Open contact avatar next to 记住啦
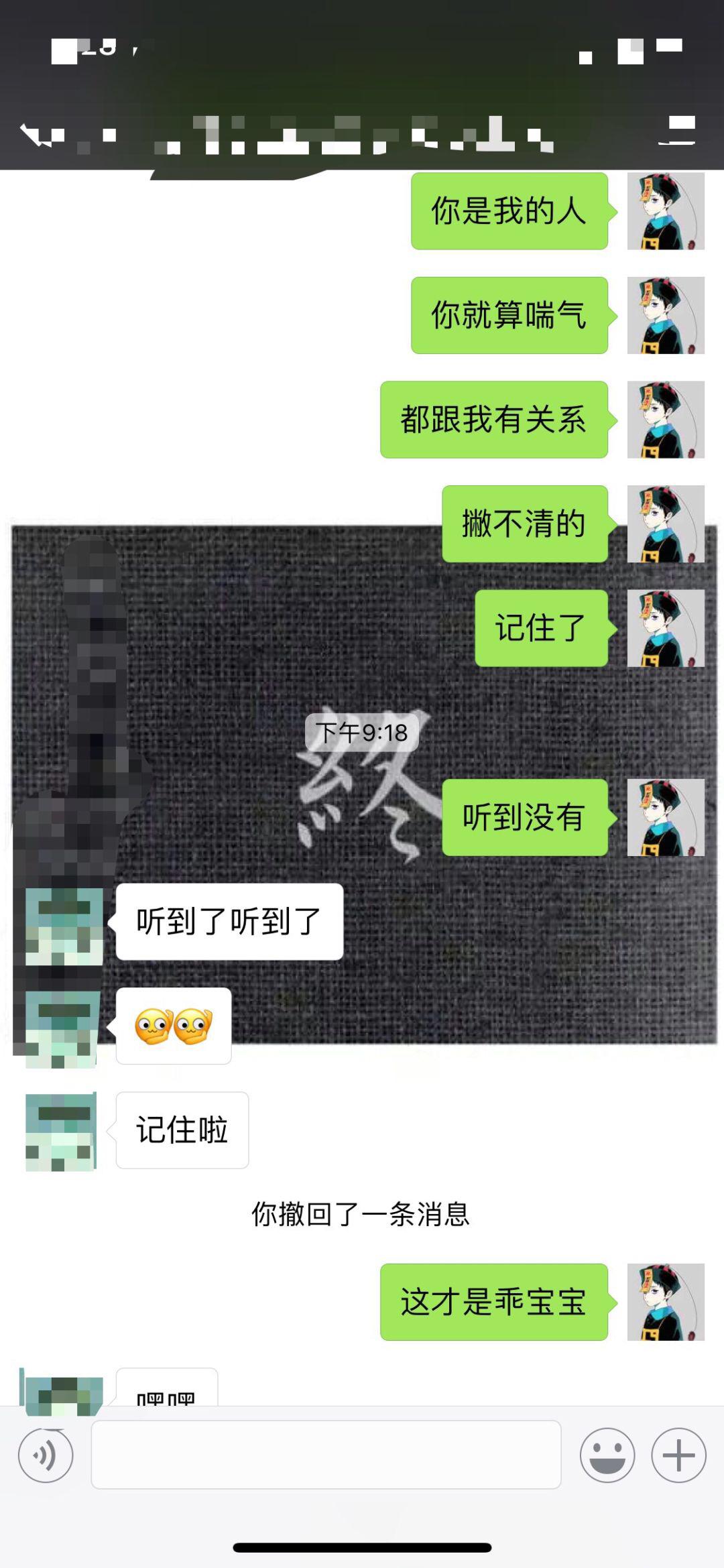 (x=62, y=1132)
